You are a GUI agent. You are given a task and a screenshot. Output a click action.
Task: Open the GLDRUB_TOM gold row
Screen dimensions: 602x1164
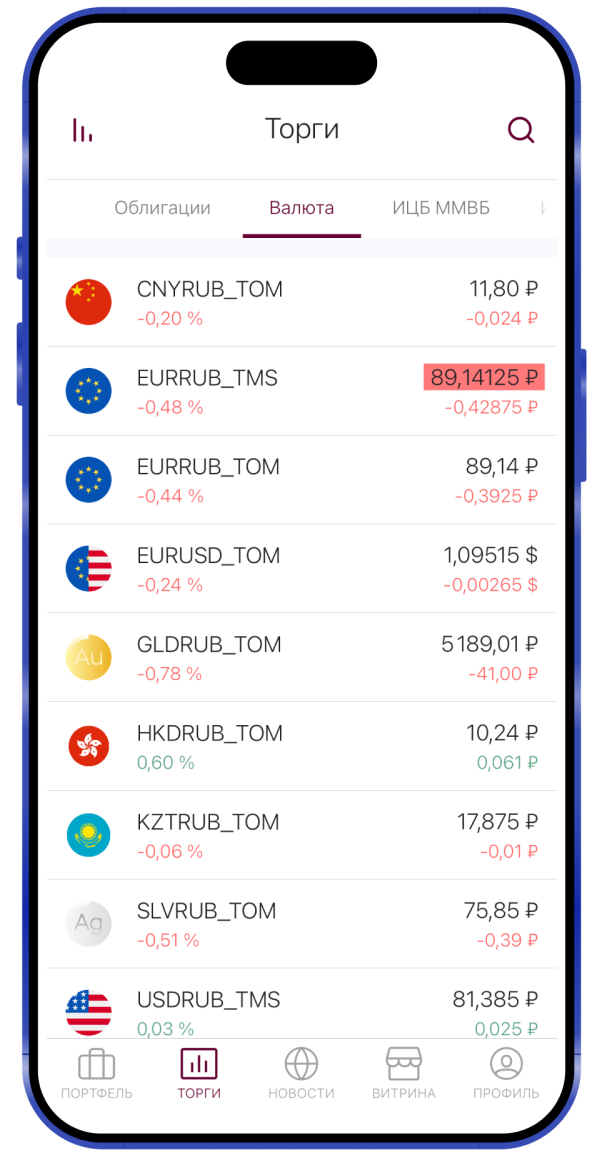[301, 657]
